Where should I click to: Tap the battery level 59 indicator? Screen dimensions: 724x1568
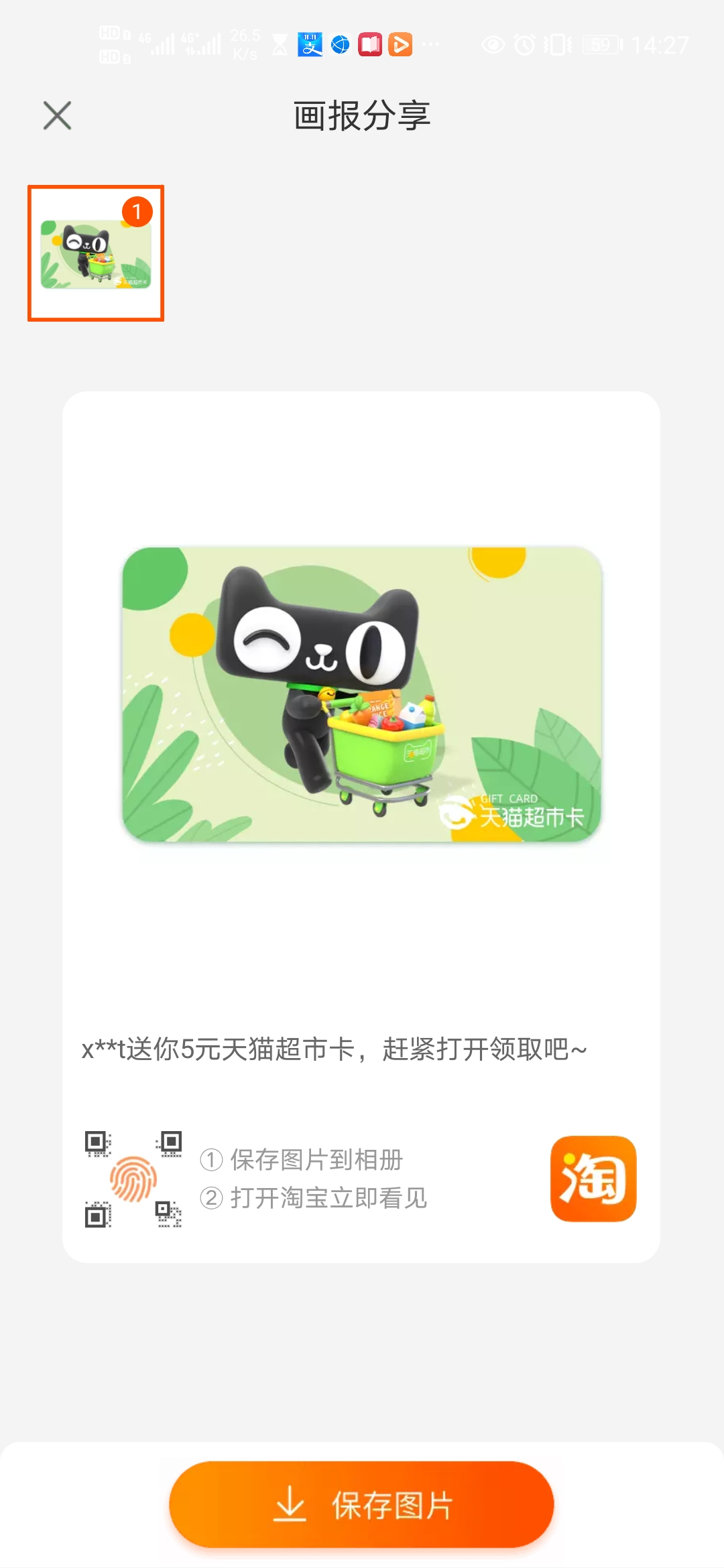coord(599,44)
